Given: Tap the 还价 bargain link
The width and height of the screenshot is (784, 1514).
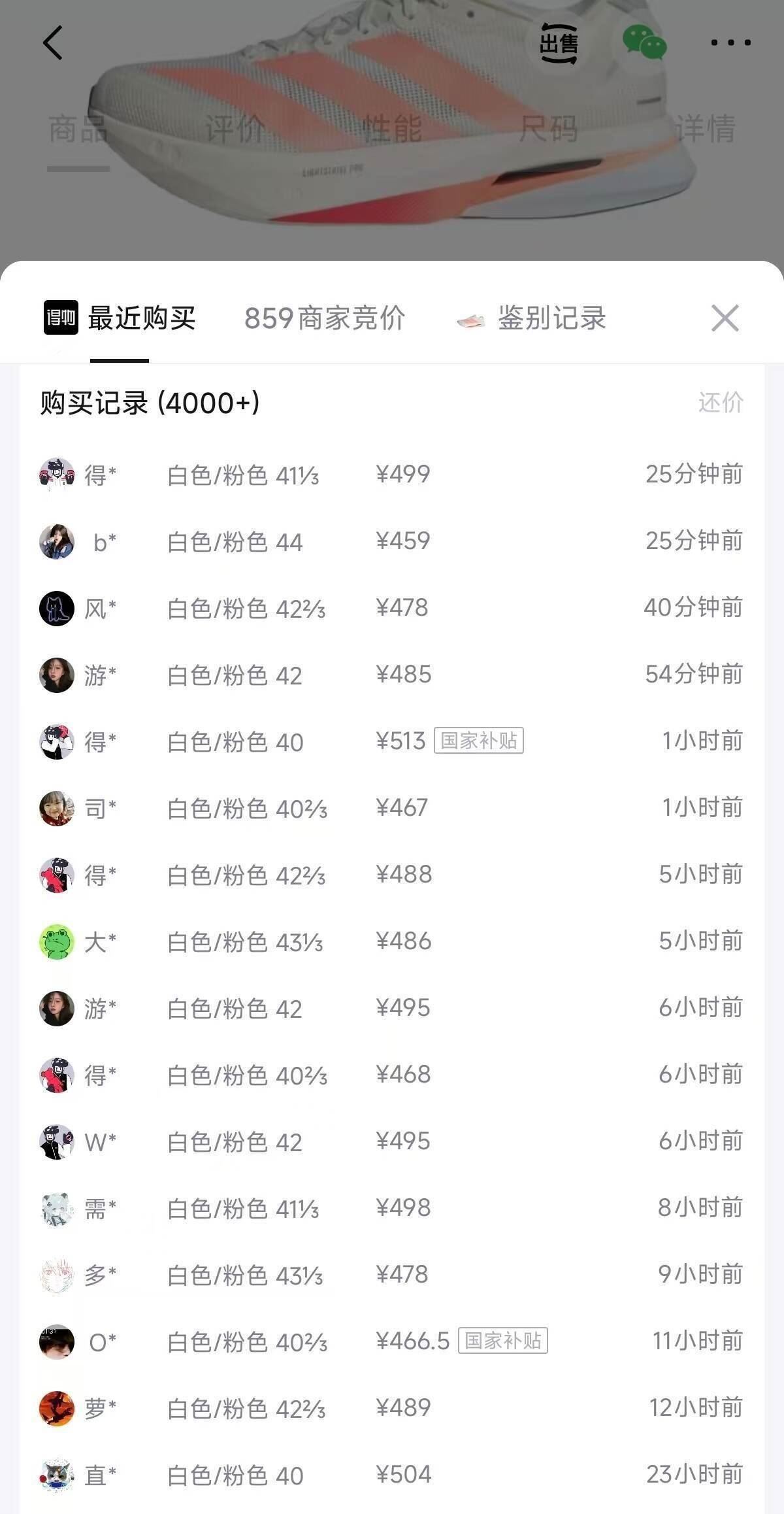Looking at the screenshot, I should click(721, 403).
